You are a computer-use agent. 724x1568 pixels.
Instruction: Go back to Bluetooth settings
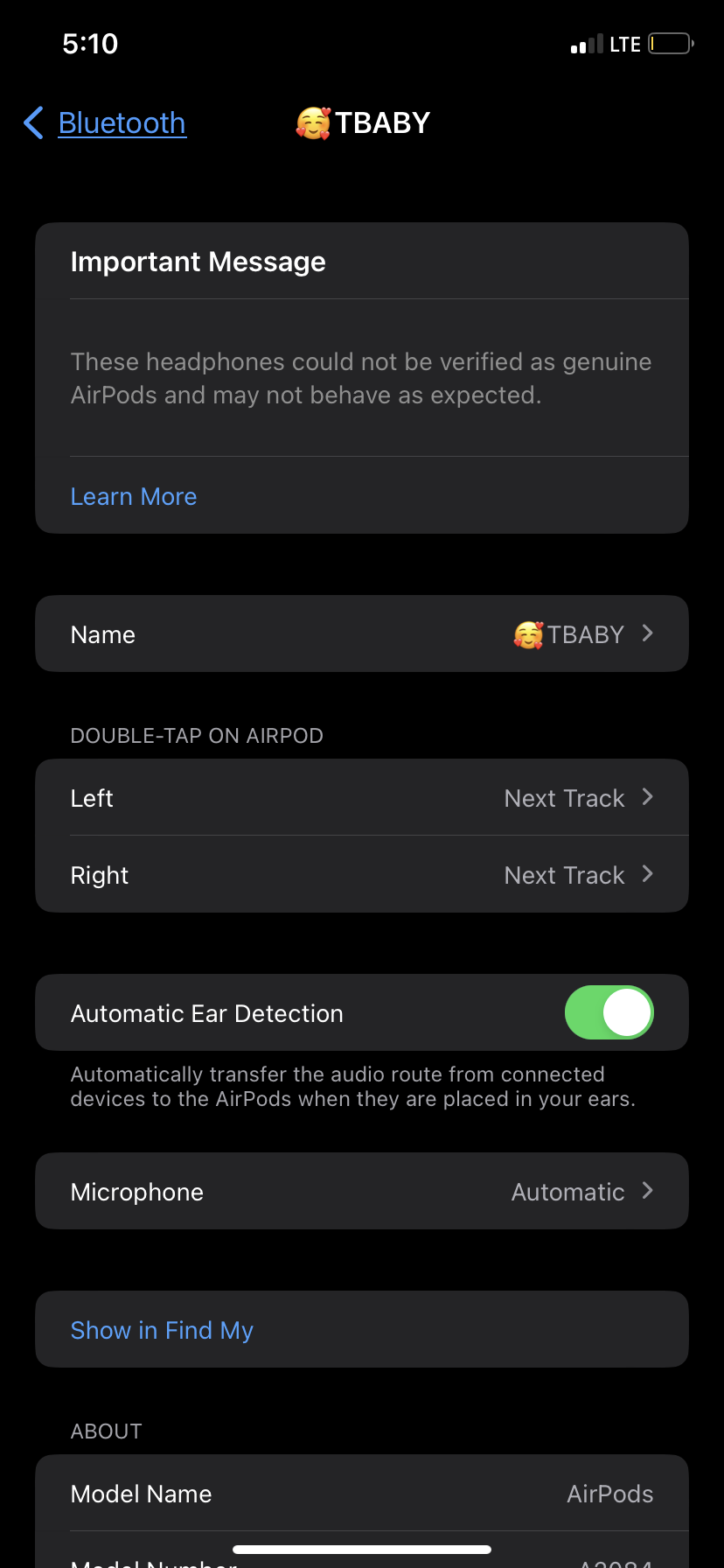point(105,123)
